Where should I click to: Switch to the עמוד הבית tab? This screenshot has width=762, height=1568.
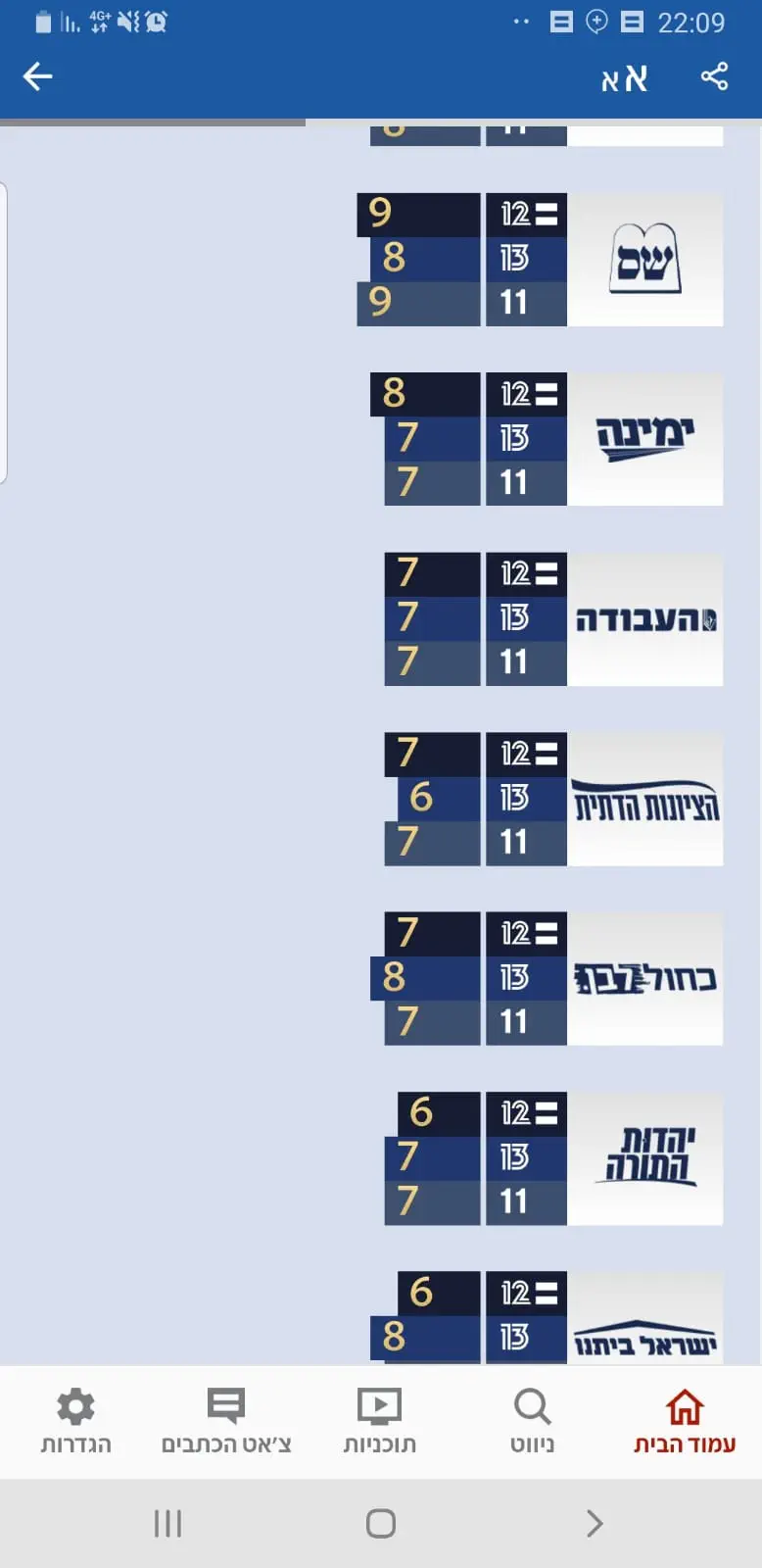685,1420
